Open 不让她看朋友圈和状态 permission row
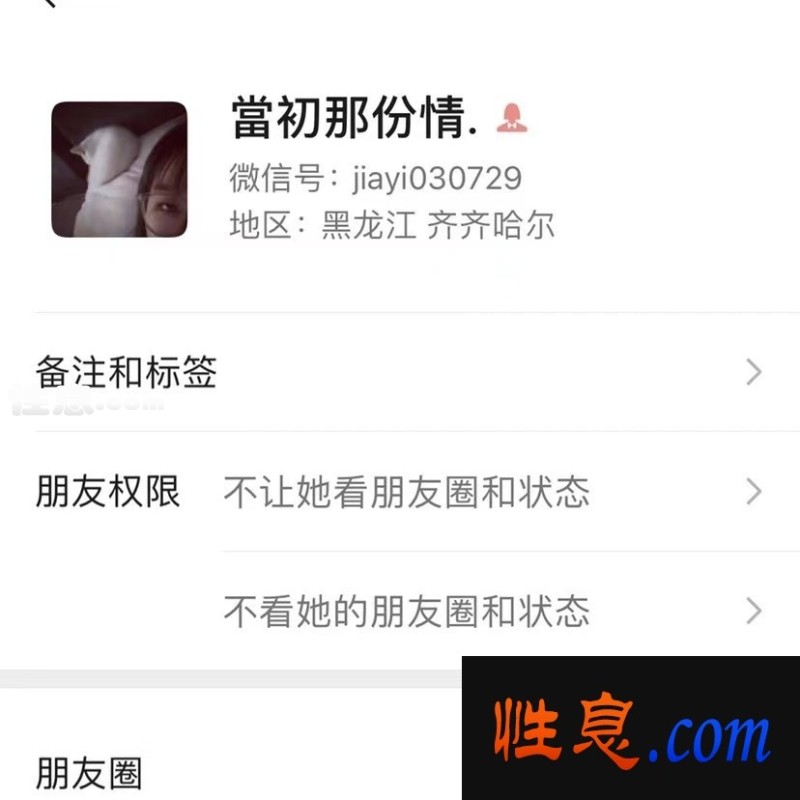Image resolution: width=800 pixels, height=800 pixels. [490, 492]
